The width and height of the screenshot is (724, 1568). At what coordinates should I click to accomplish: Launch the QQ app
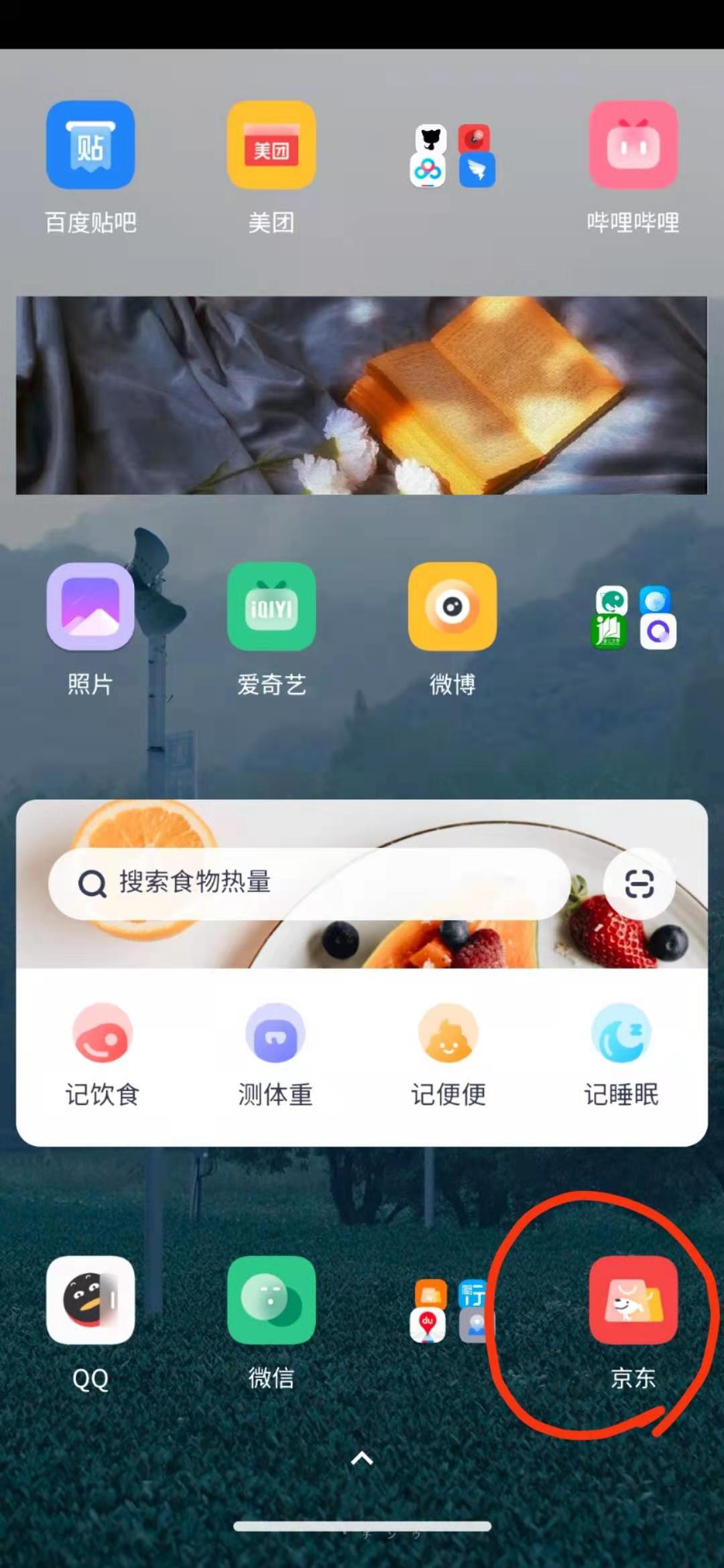[x=90, y=1300]
